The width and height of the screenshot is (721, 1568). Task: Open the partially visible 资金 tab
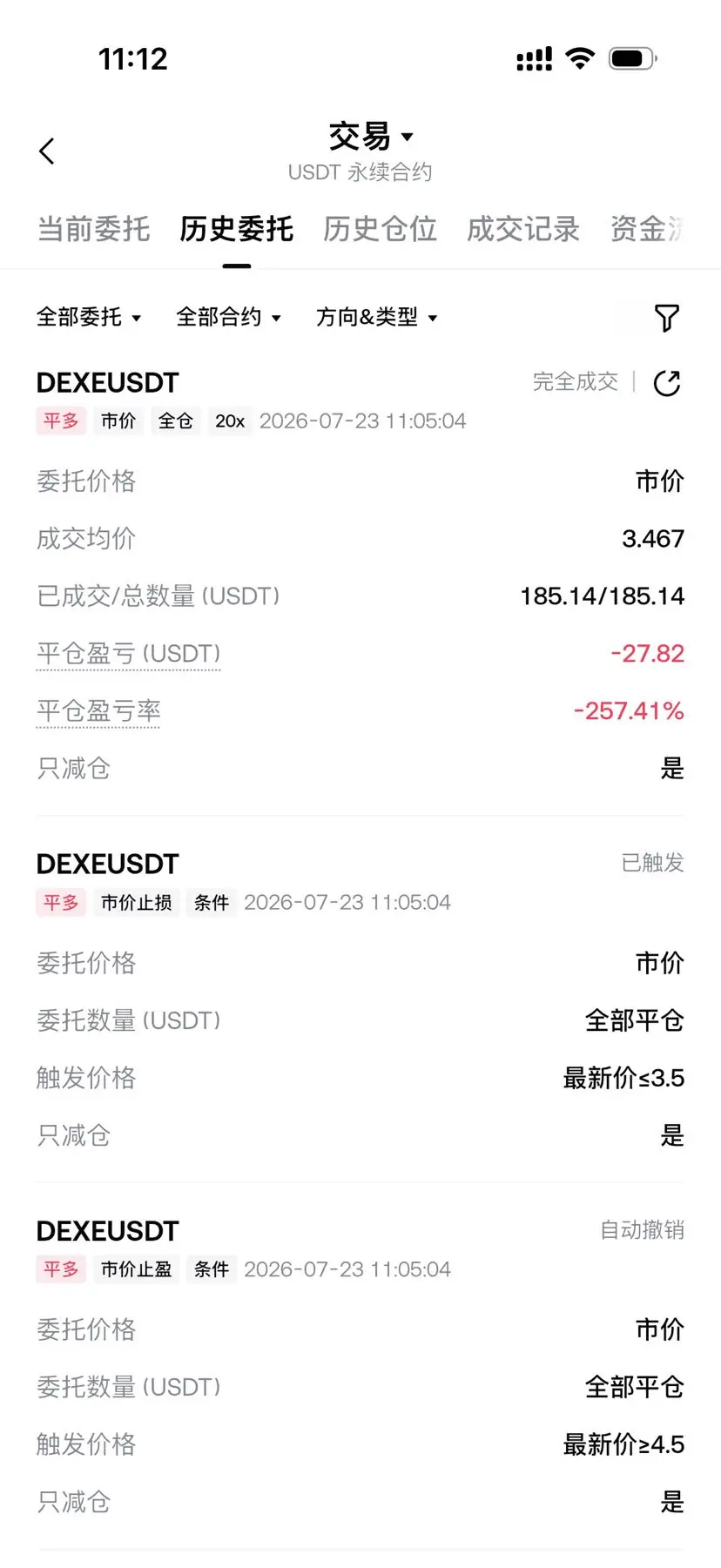[x=646, y=229]
